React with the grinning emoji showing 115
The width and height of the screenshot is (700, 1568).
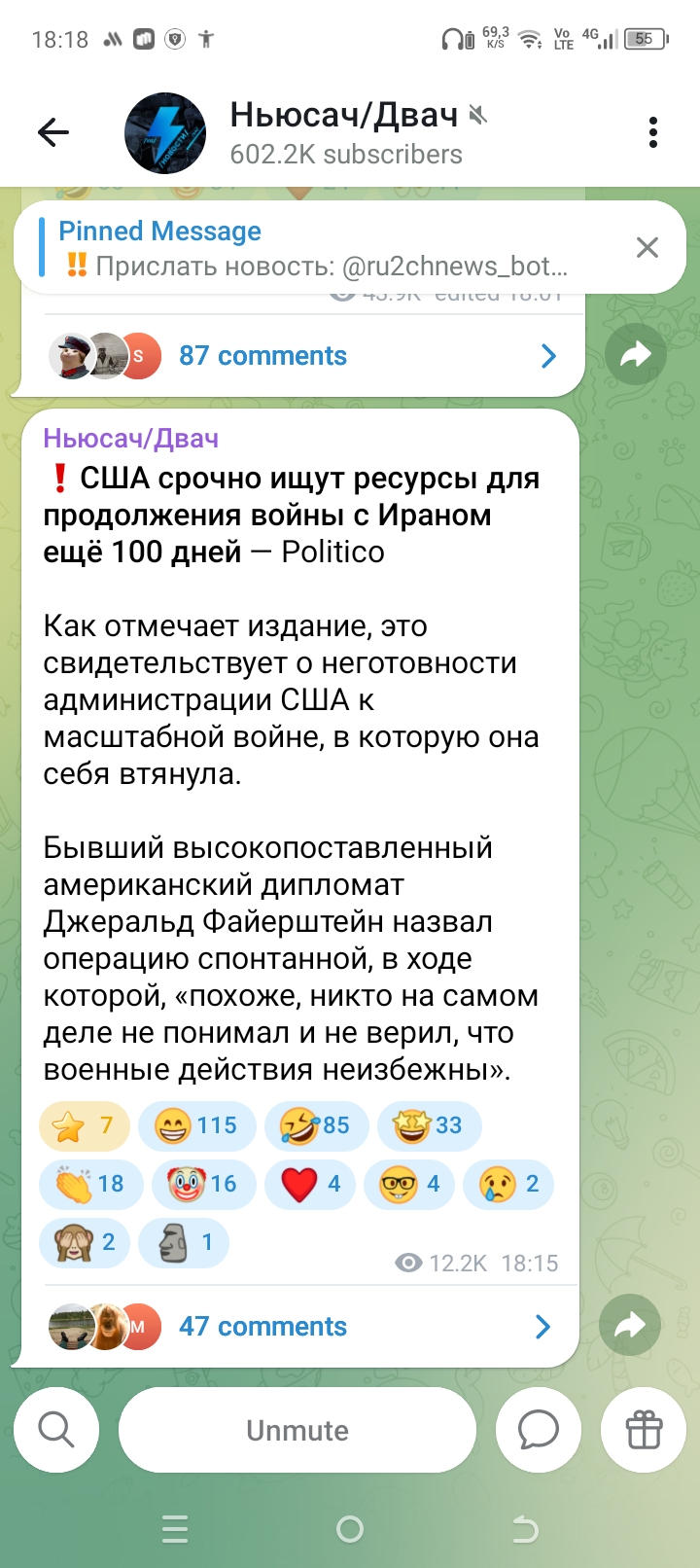coord(197,1126)
